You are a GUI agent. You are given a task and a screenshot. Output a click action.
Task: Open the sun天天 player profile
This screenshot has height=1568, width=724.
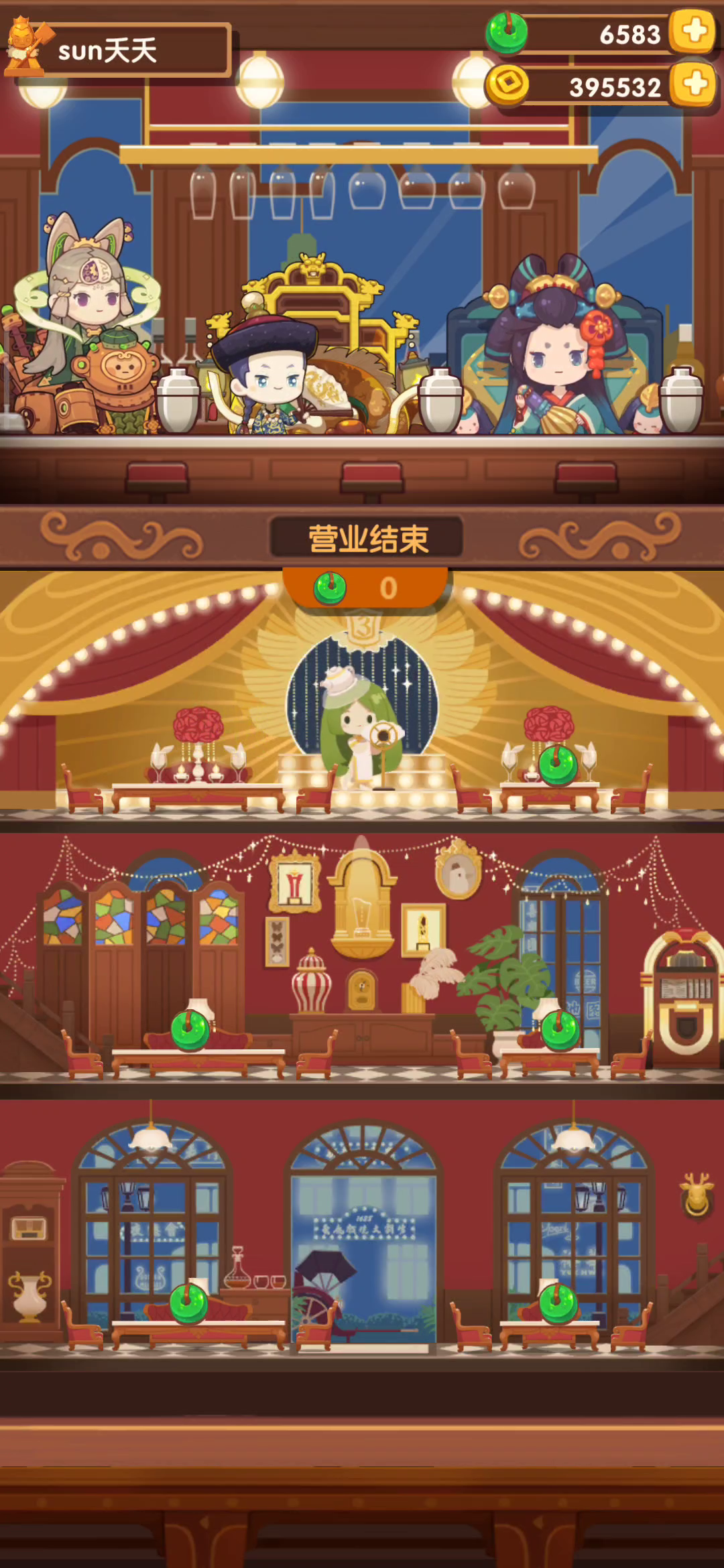coord(117,50)
